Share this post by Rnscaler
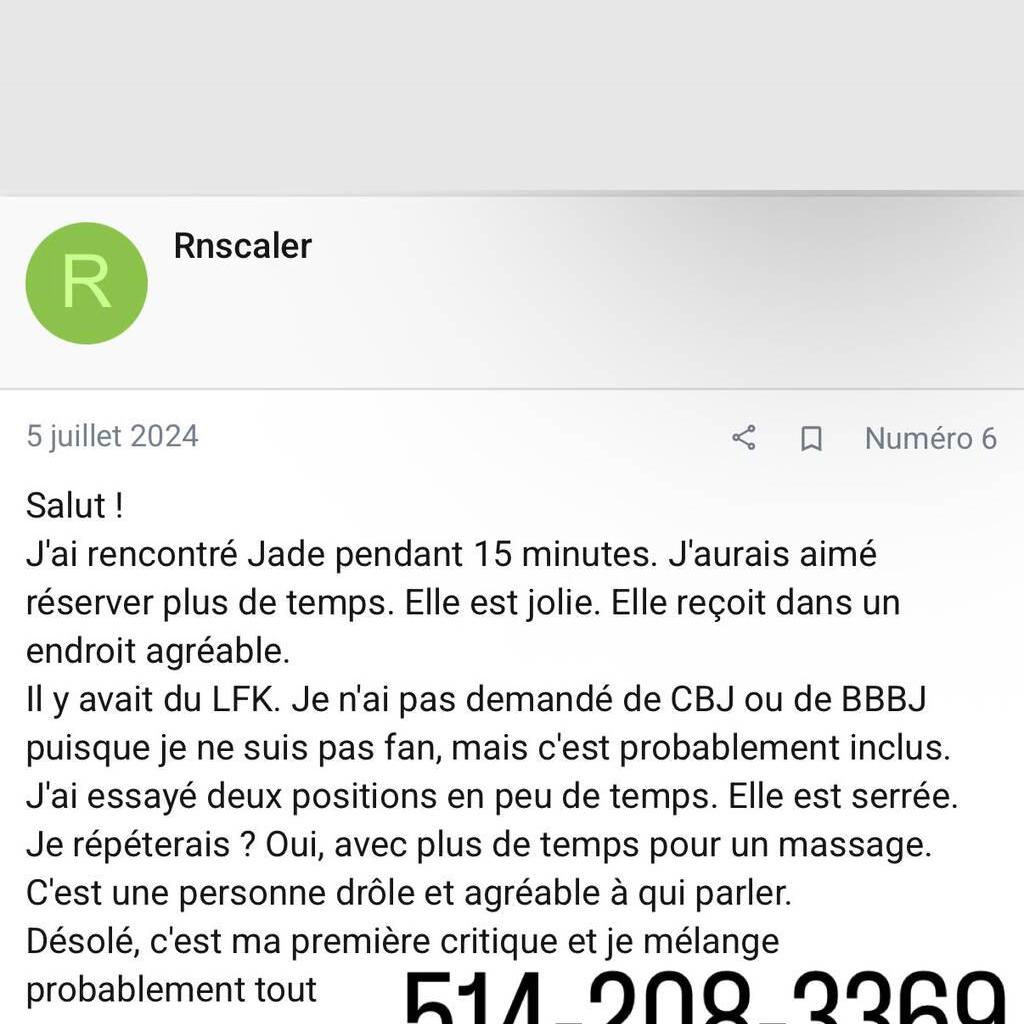Viewport: 1024px width, 1024px height. [743, 438]
